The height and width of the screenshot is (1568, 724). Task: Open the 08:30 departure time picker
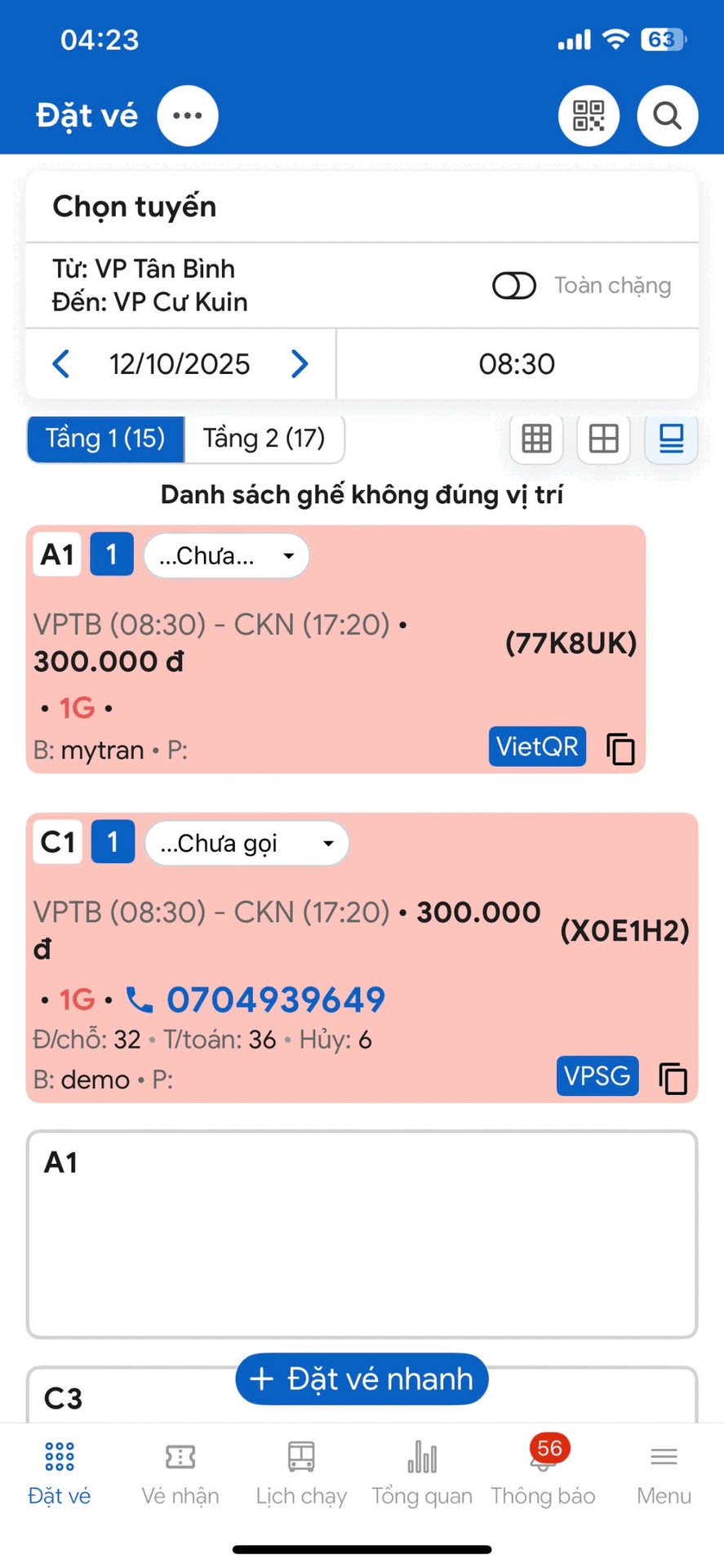click(517, 364)
